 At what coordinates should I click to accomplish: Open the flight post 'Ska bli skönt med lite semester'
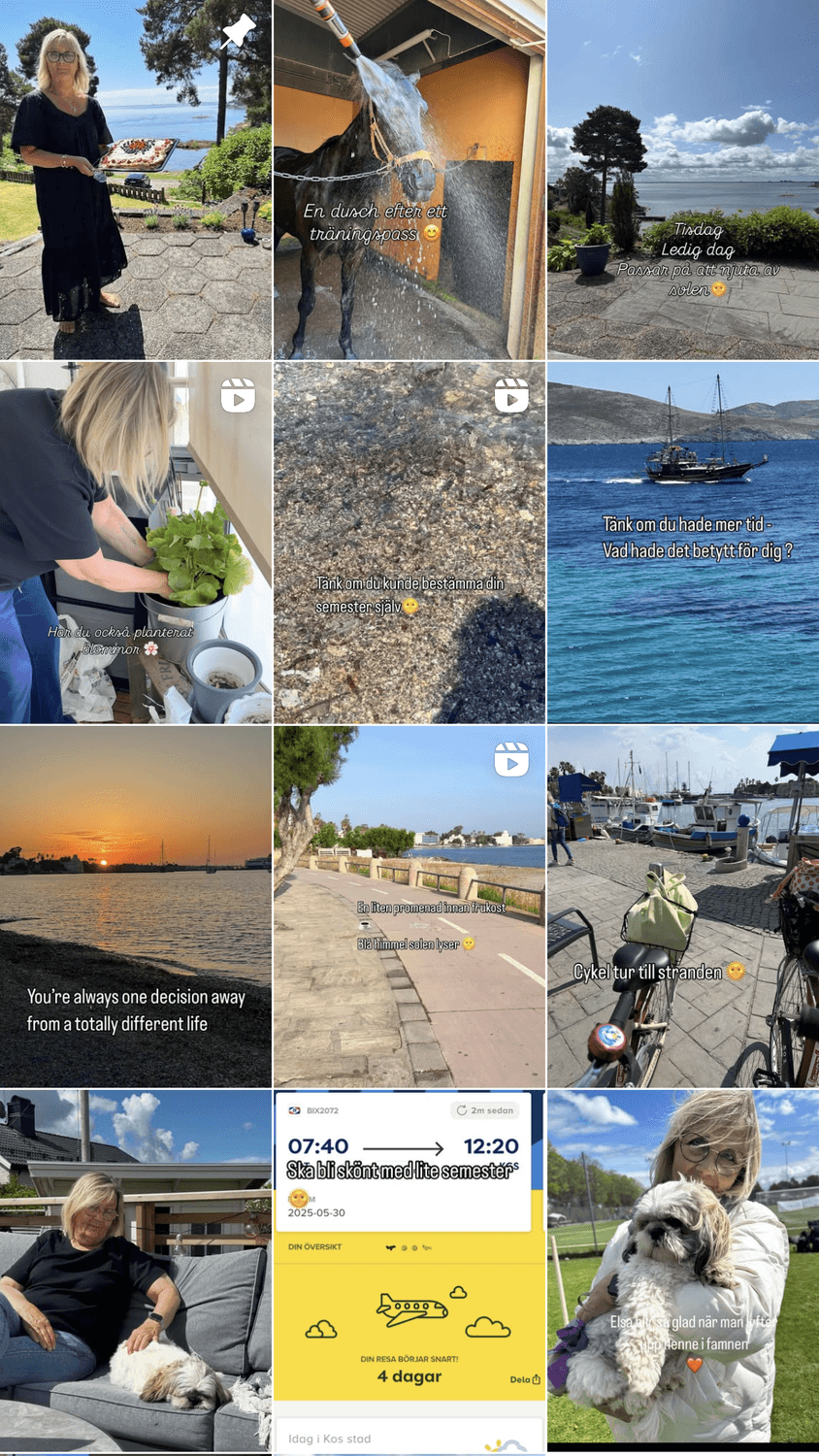coord(409,1270)
